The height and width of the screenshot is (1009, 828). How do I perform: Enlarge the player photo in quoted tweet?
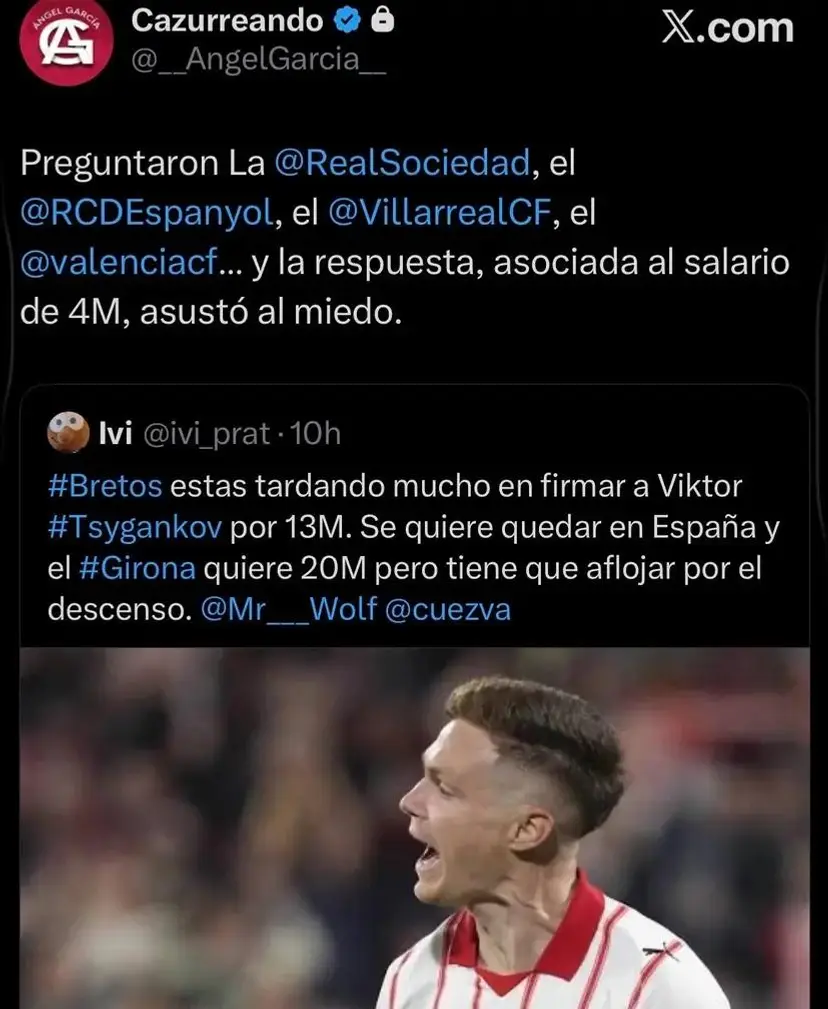[x=414, y=828]
